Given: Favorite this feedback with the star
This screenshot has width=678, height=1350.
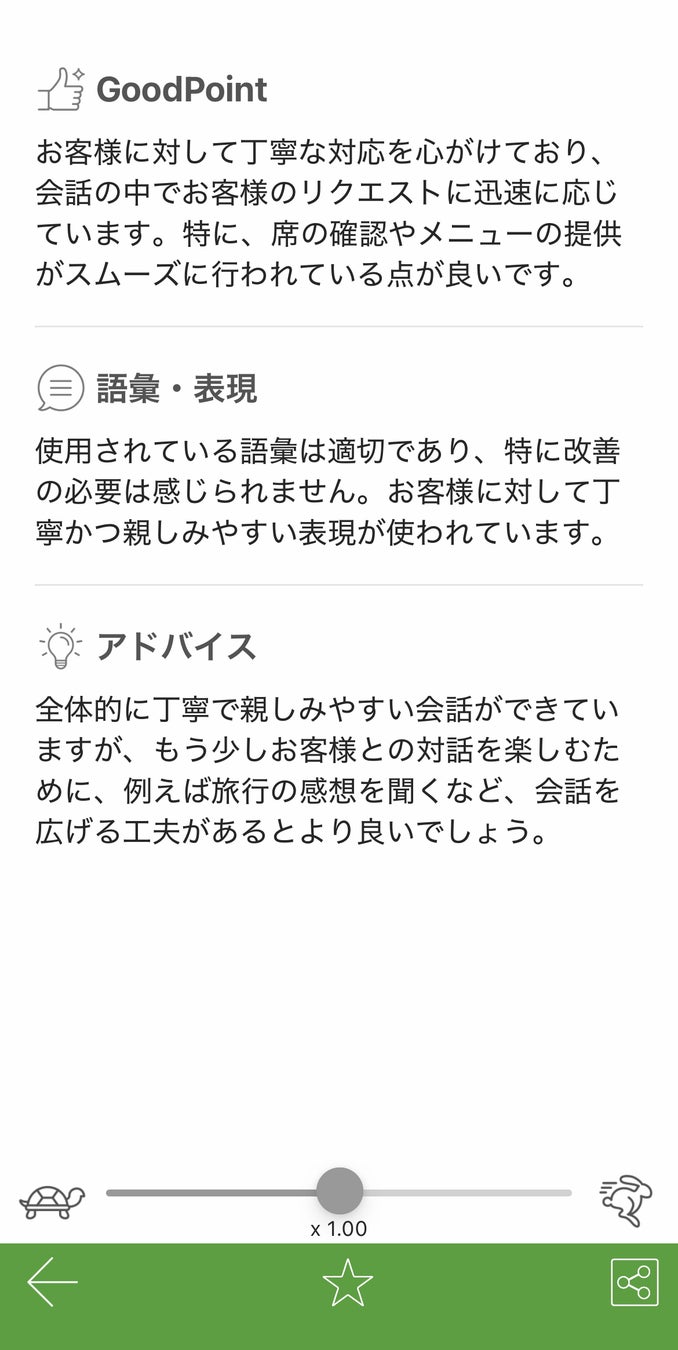Looking at the screenshot, I should tap(347, 1283).
